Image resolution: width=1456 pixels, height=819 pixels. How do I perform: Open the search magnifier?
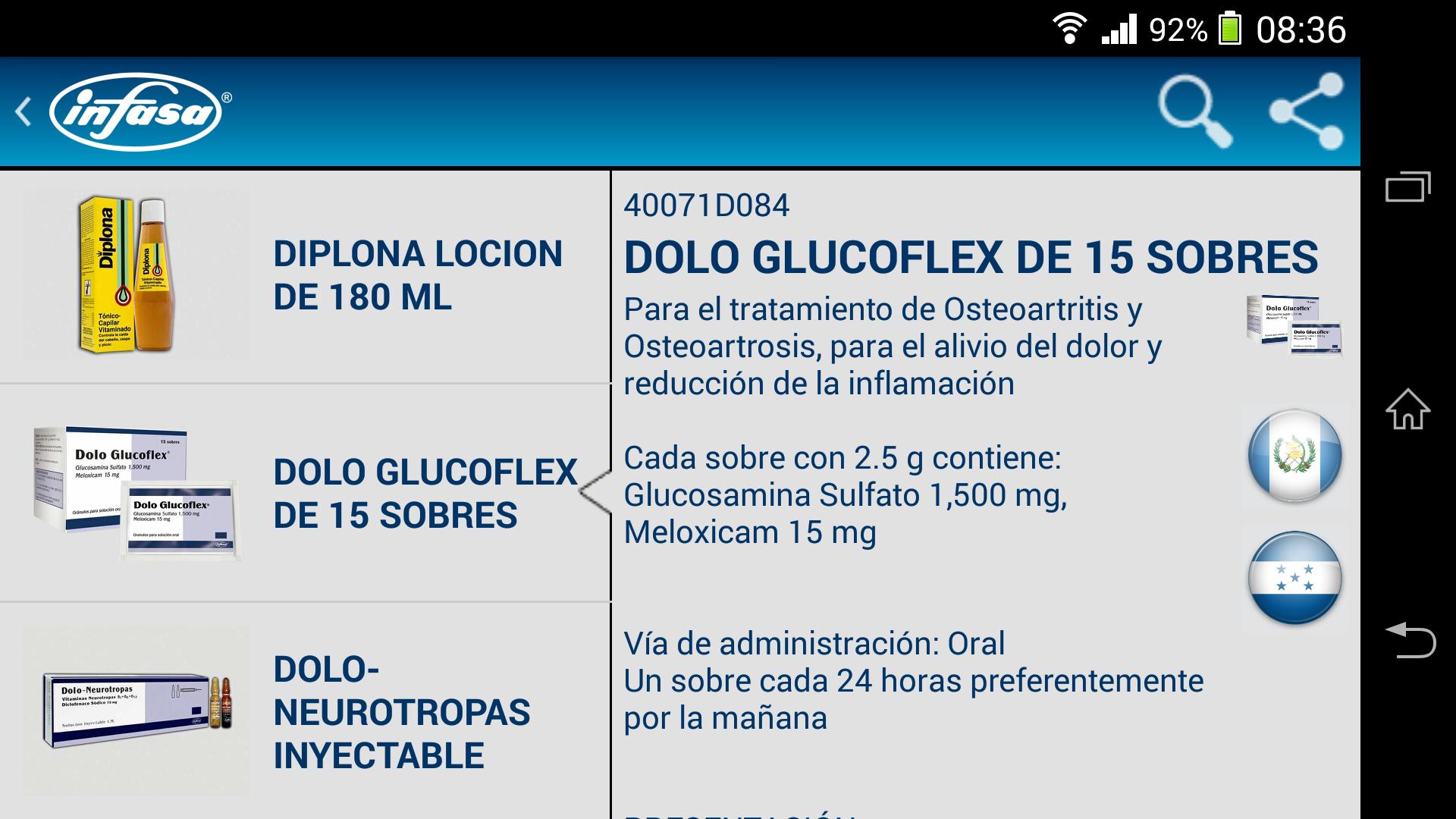coord(1194,111)
